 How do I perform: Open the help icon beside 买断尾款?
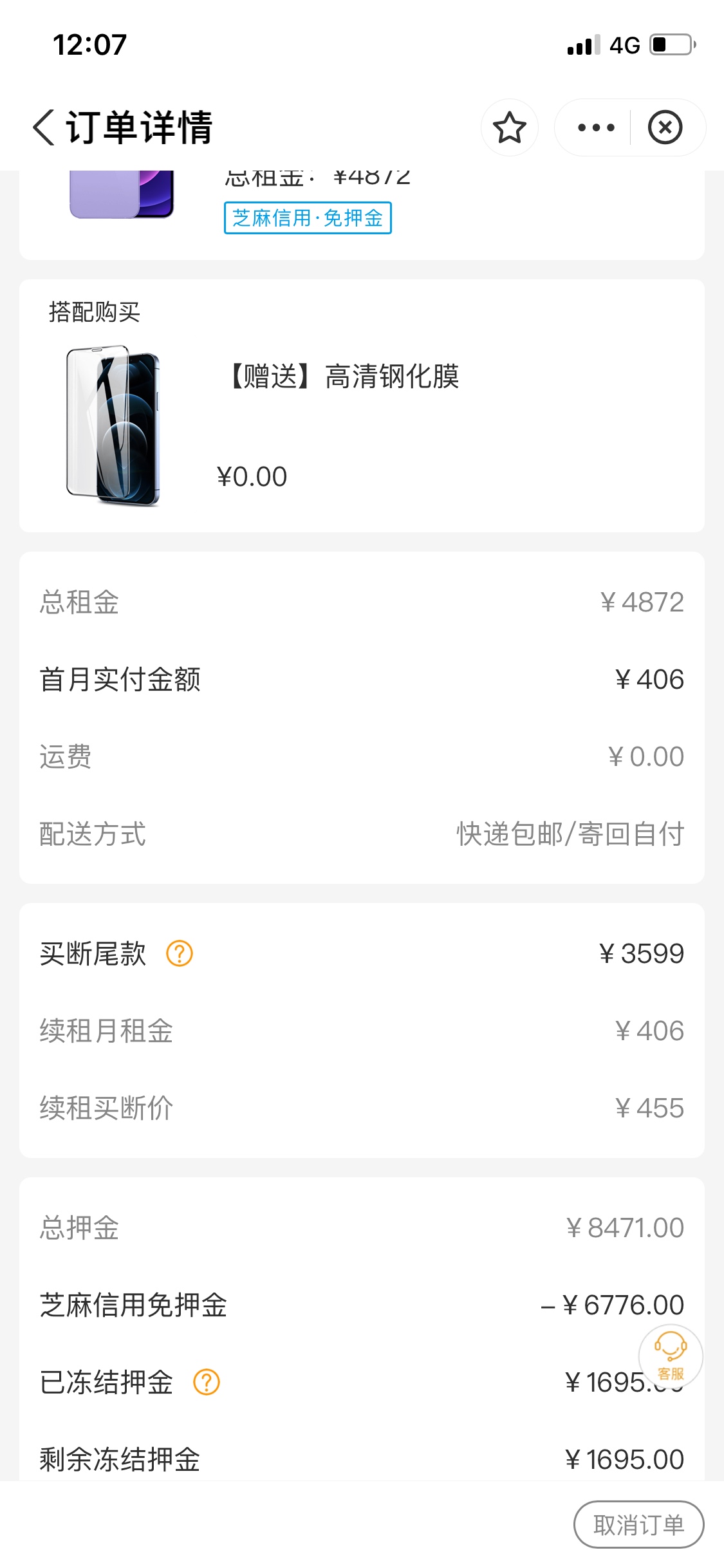[x=180, y=953]
